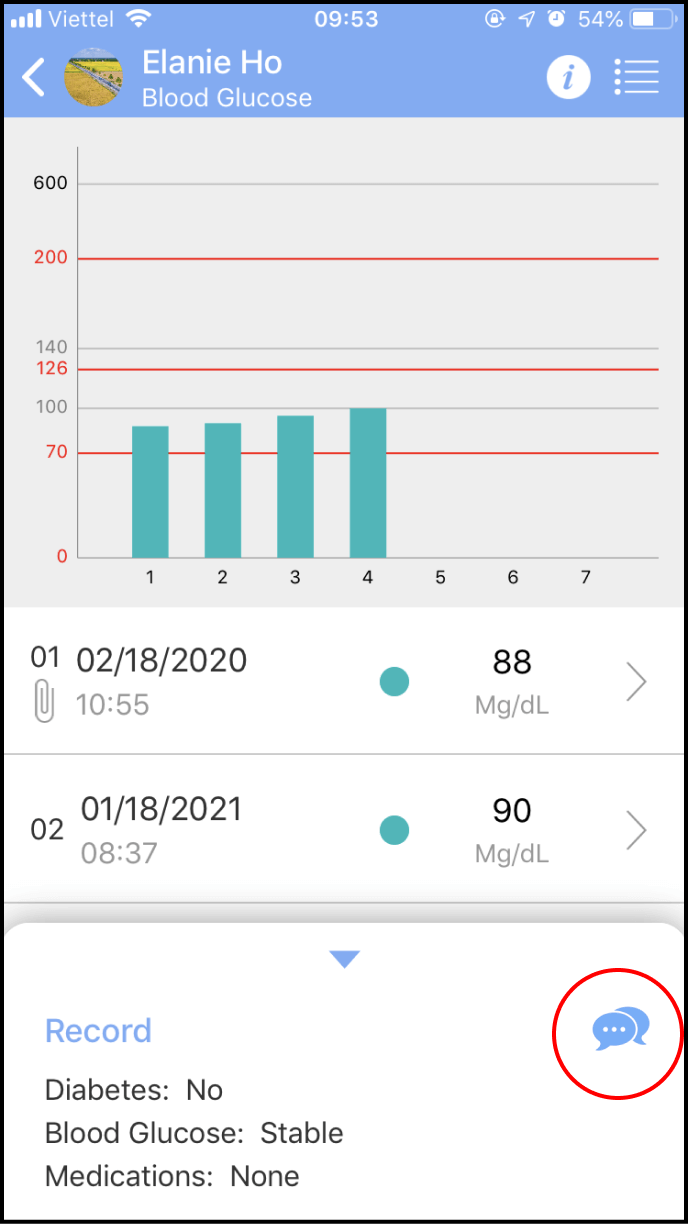The width and height of the screenshot is (688, 1224).
Task: Open the chat bubbles icon
Action: [620, 1029]
